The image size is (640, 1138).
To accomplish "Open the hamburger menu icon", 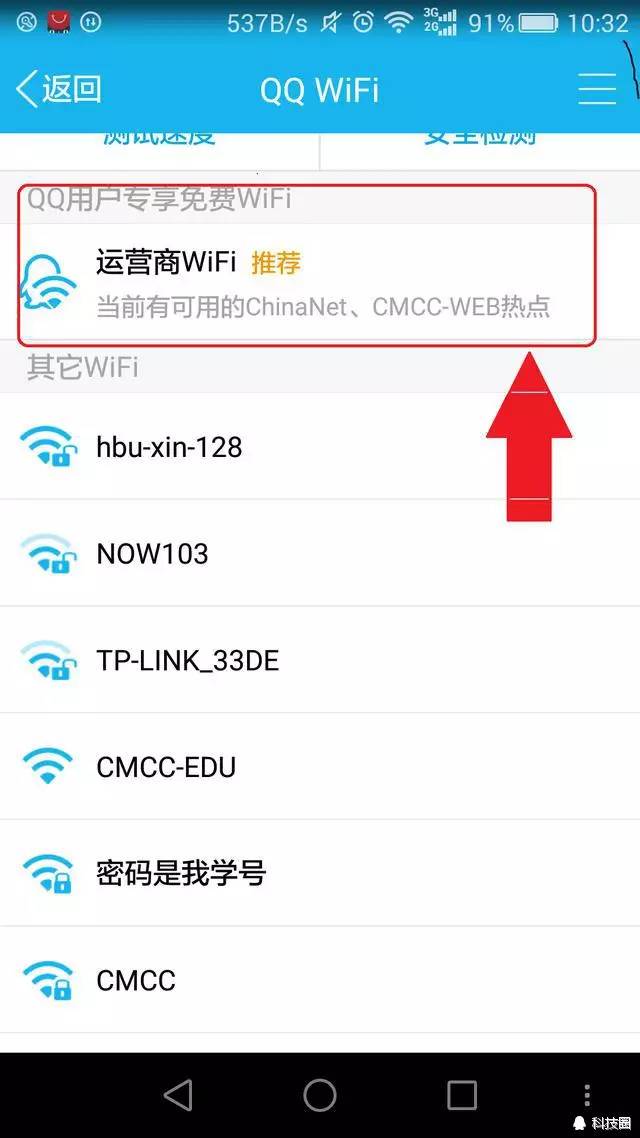I will click(x=596, y=90).
